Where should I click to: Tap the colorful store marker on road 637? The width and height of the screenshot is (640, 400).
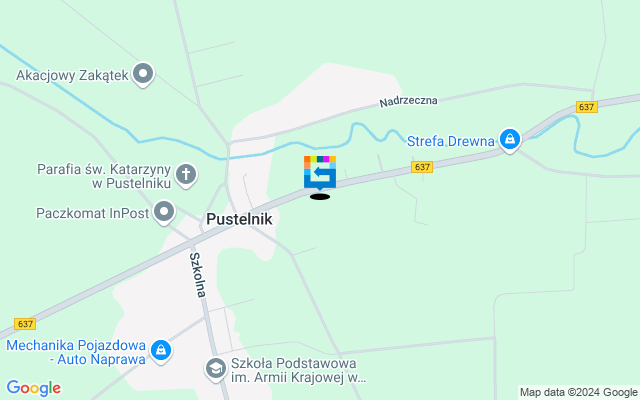coord(320,172)
